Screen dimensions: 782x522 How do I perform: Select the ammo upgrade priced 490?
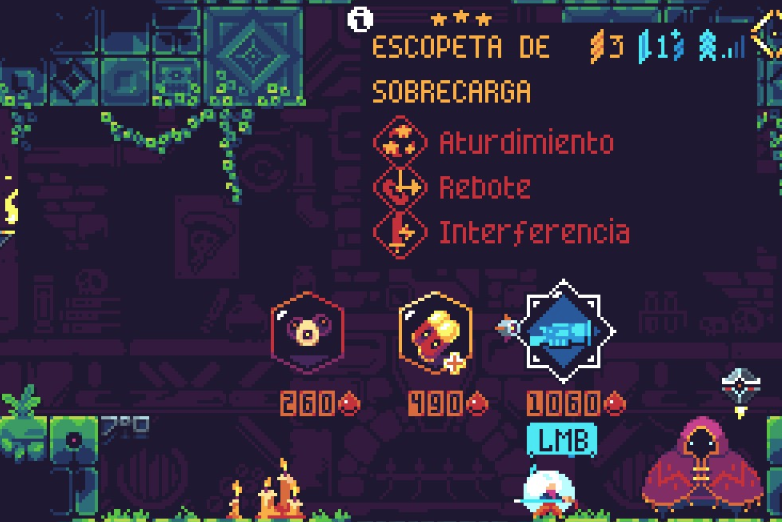(436, 333)
